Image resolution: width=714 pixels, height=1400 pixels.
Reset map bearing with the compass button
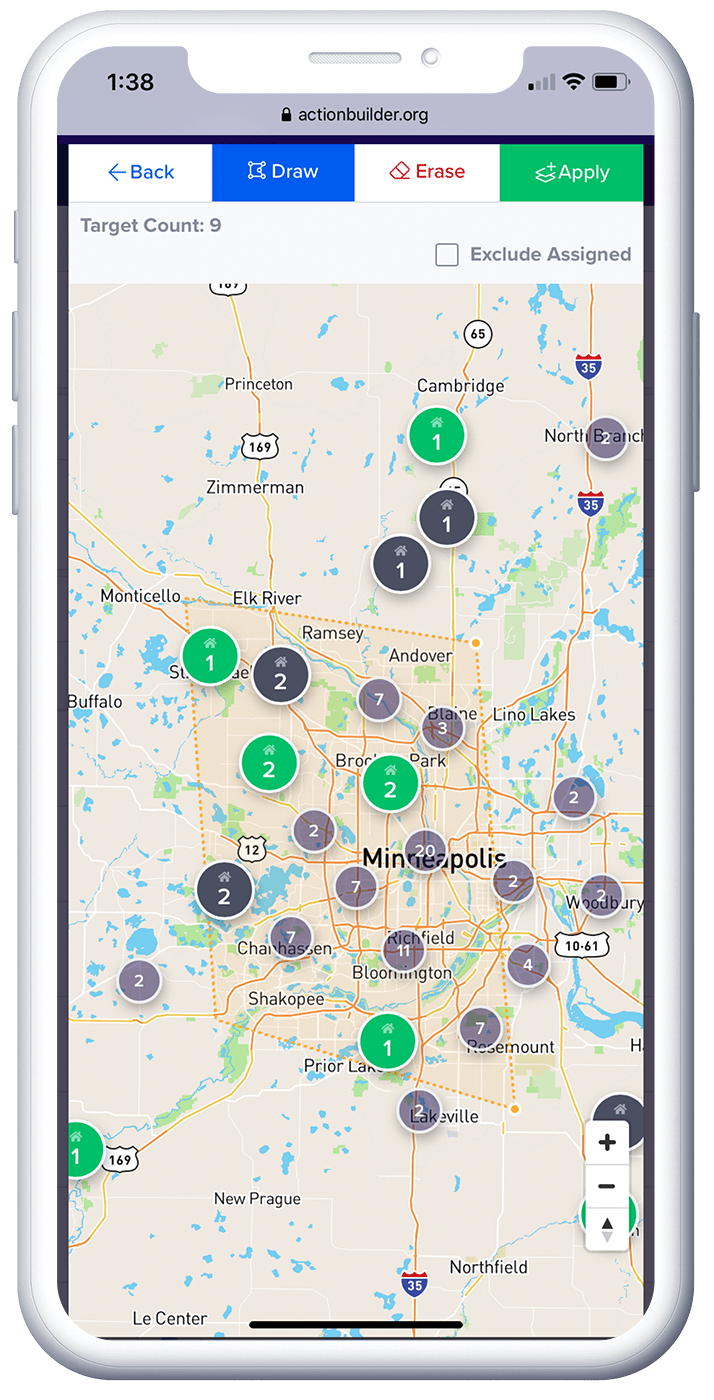tap(607, 1229)
